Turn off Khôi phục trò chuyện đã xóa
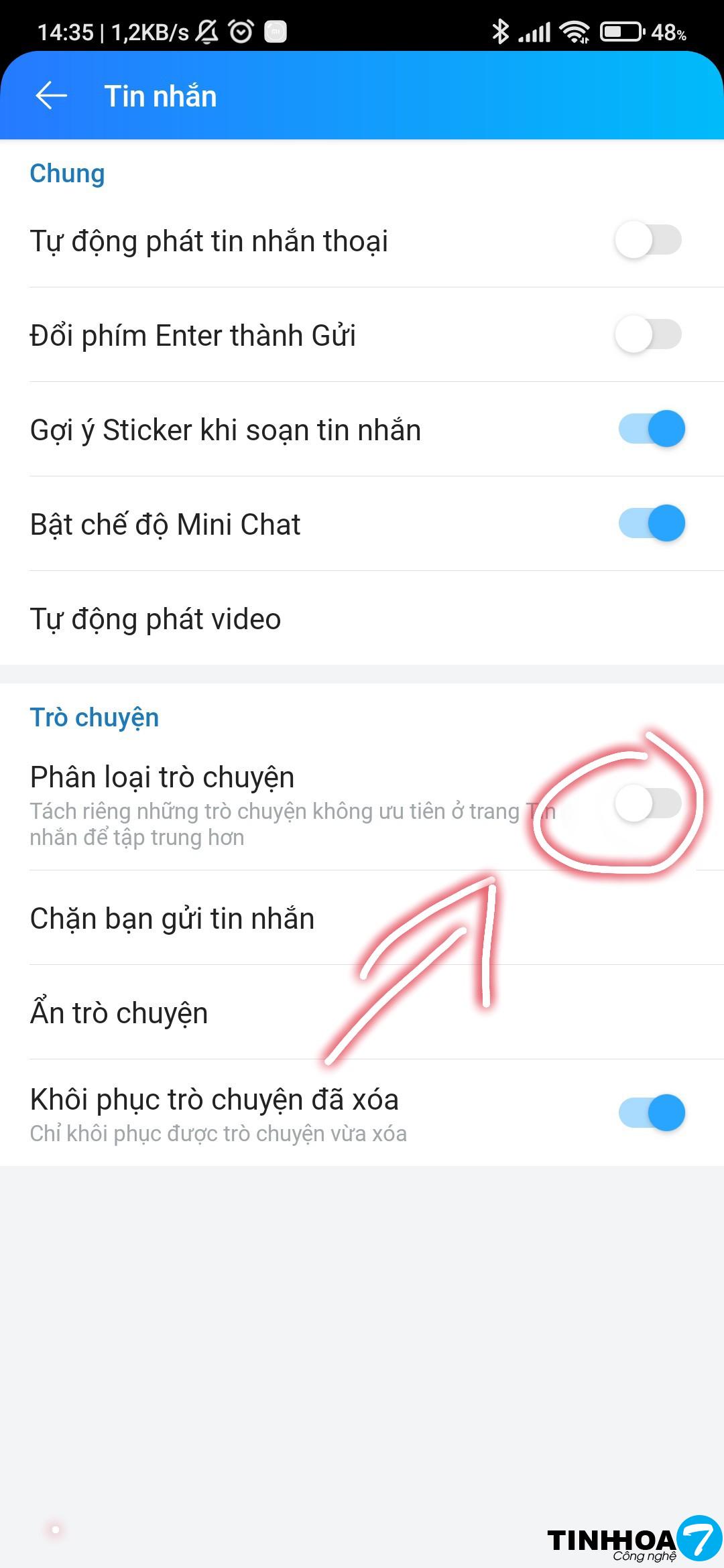This screenshot has width=724, height=1568. (652, 1113)
